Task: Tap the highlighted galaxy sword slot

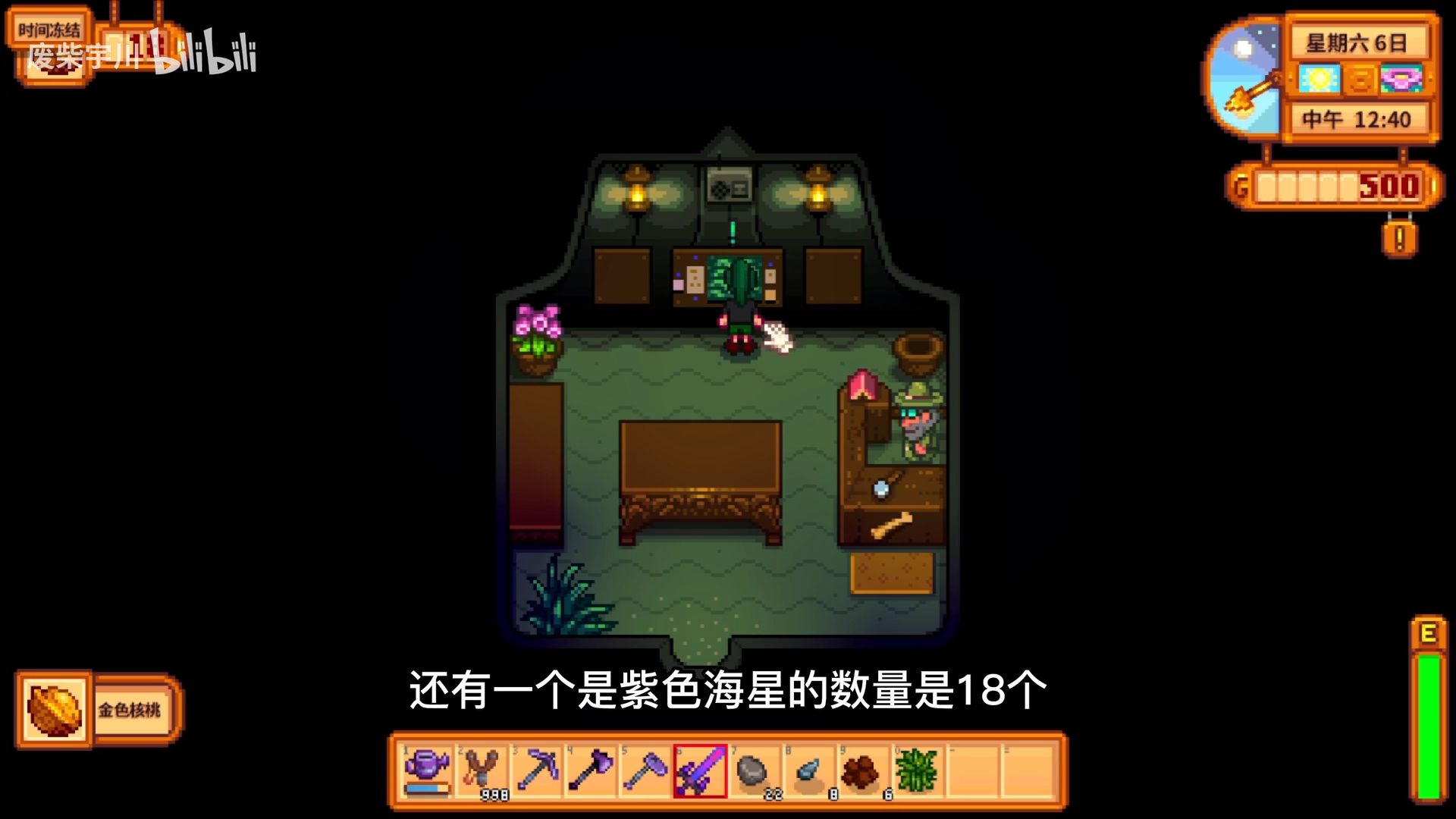Action: pyautogui.click(x=700, y=770)
